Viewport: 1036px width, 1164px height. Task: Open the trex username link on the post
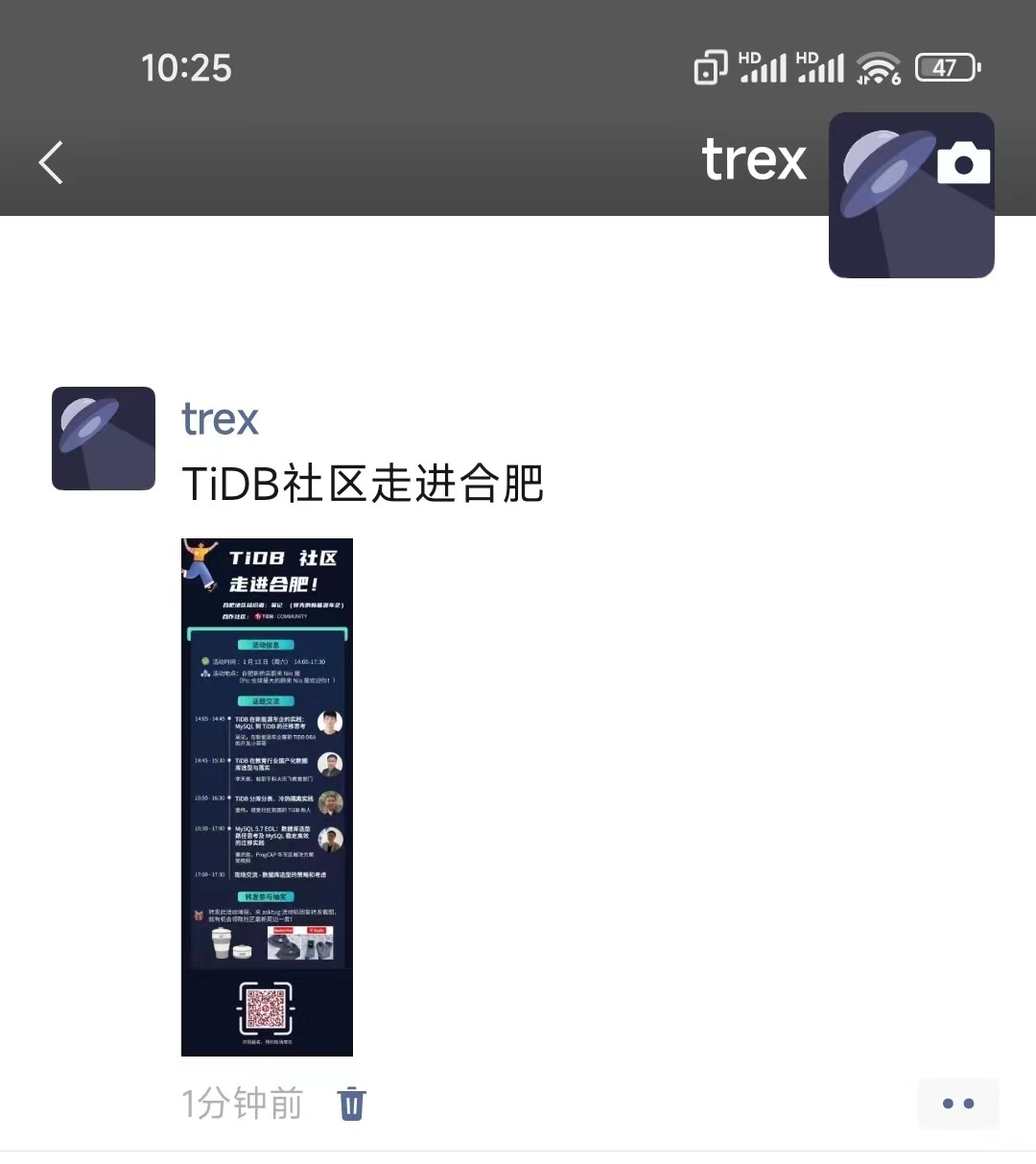[x=221, y=419]
